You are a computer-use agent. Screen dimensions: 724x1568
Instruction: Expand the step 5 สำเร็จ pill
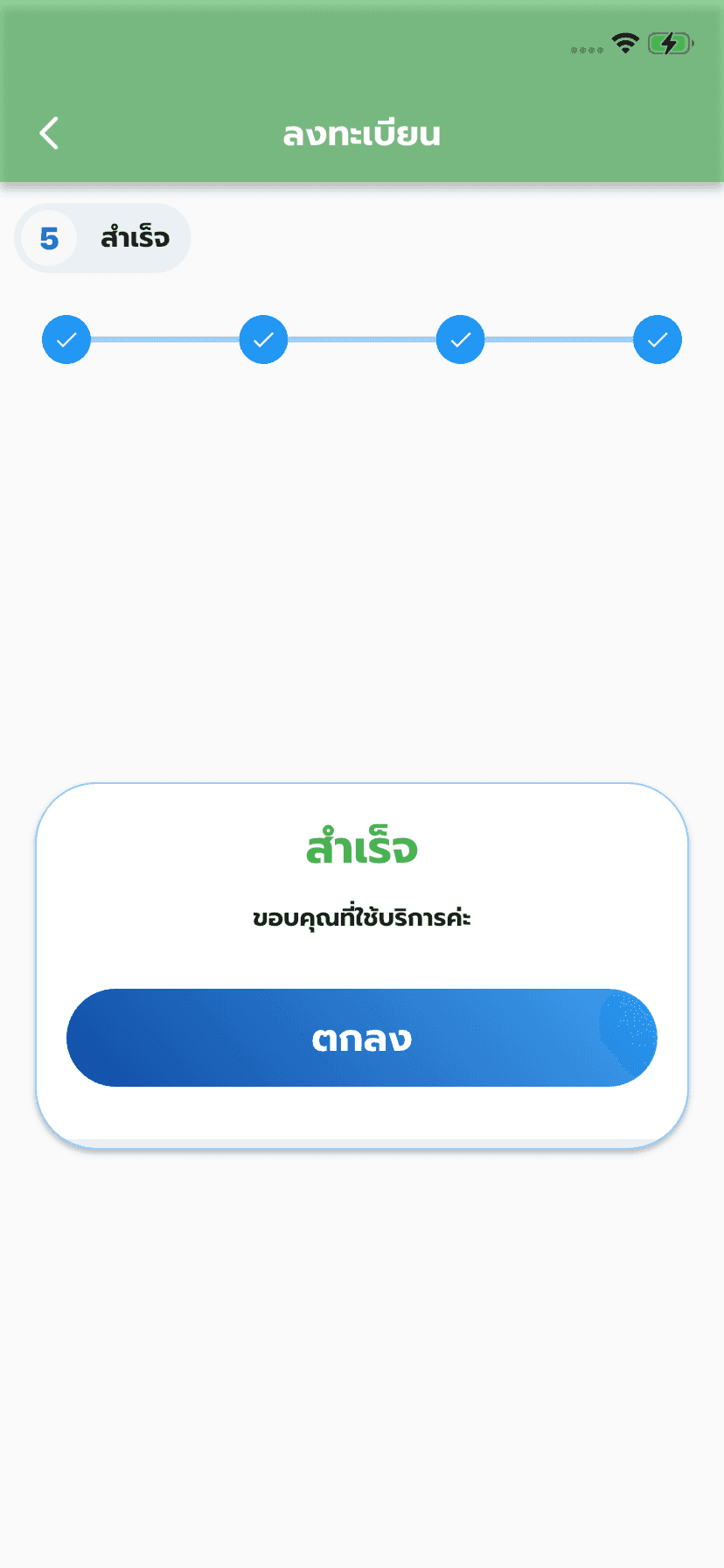click(x=101, y=237)
